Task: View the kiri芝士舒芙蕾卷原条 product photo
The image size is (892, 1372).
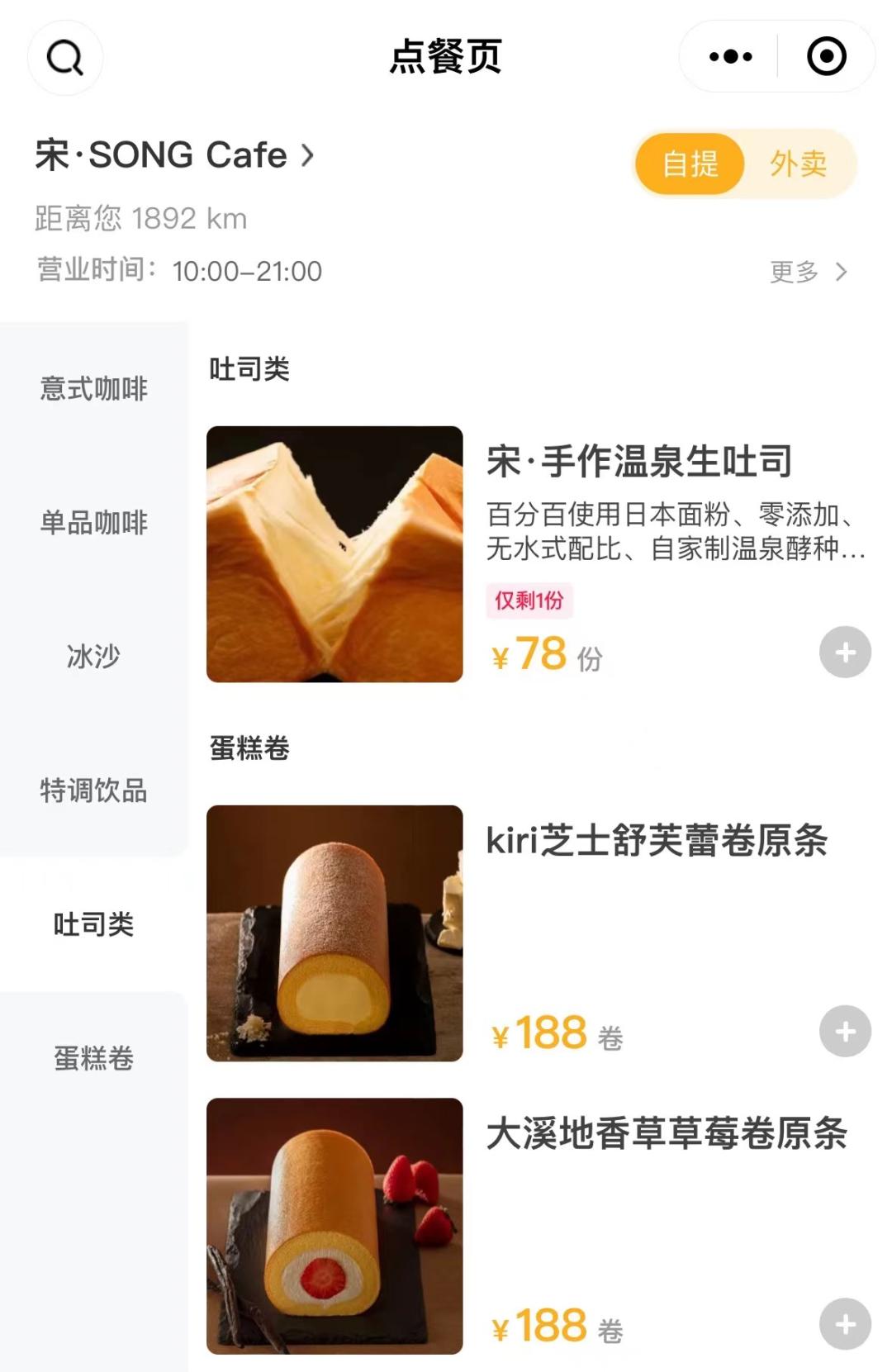Action: tap(334, 933)
